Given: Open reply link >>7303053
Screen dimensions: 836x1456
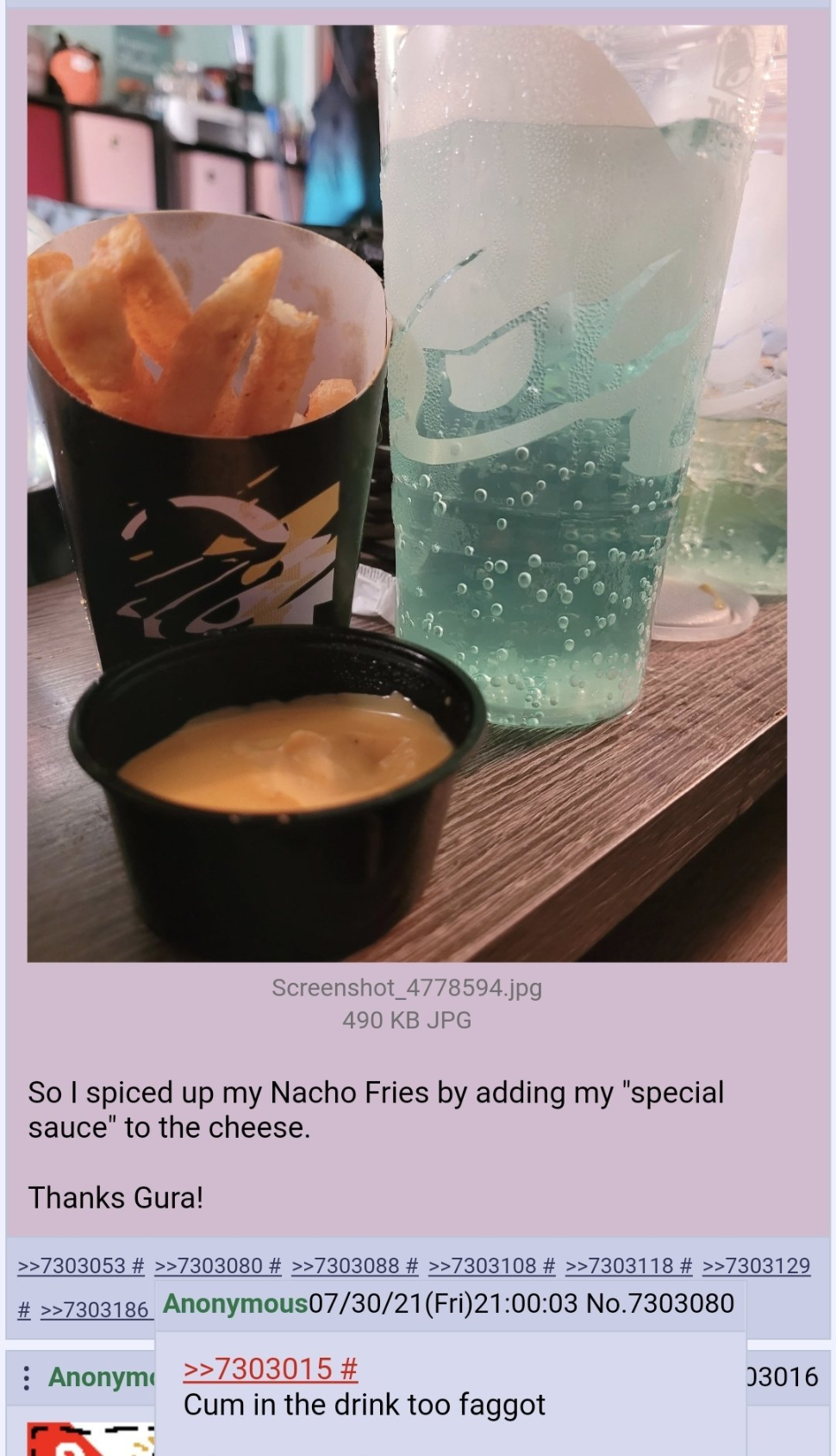Looking at the screenshot, I should click(72, 1265).
